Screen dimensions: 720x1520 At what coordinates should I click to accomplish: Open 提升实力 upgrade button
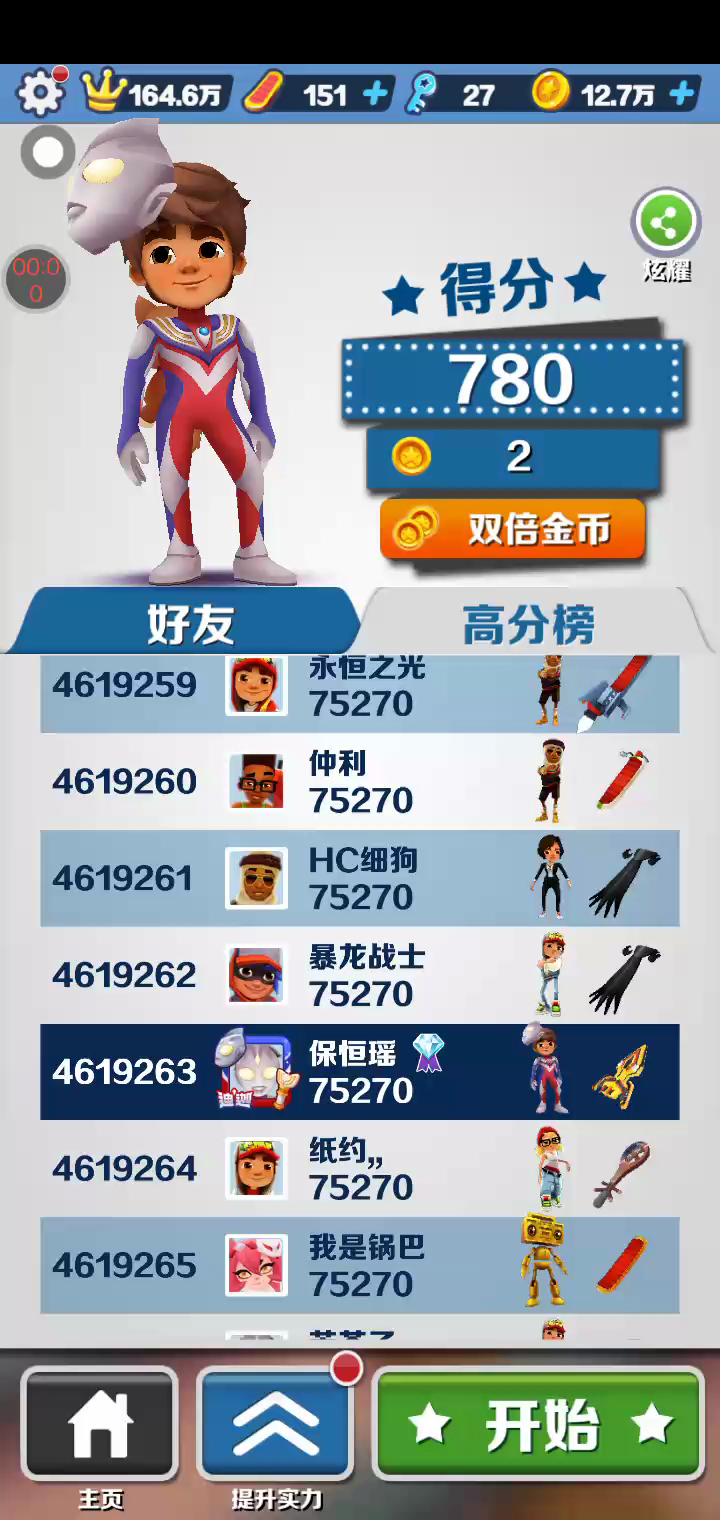pyautogui.click(x=276, y=1425)
